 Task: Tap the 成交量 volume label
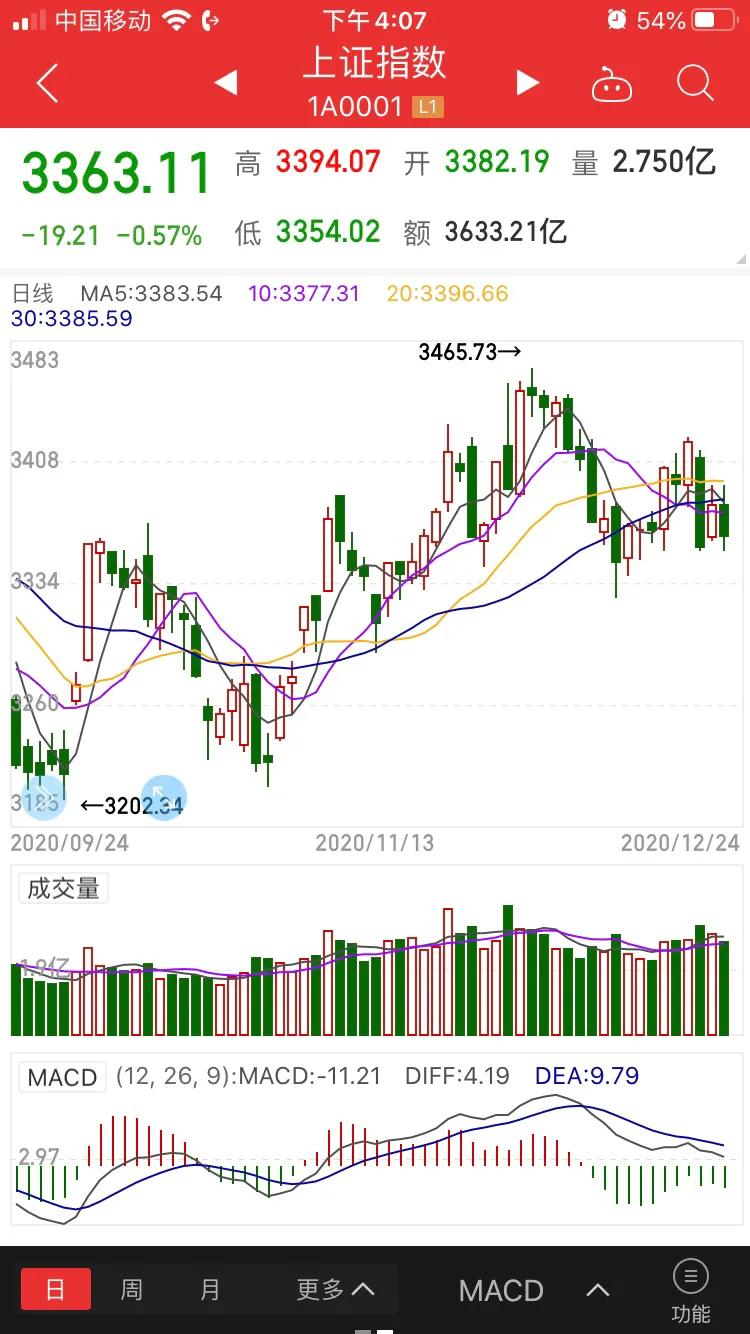63,888
